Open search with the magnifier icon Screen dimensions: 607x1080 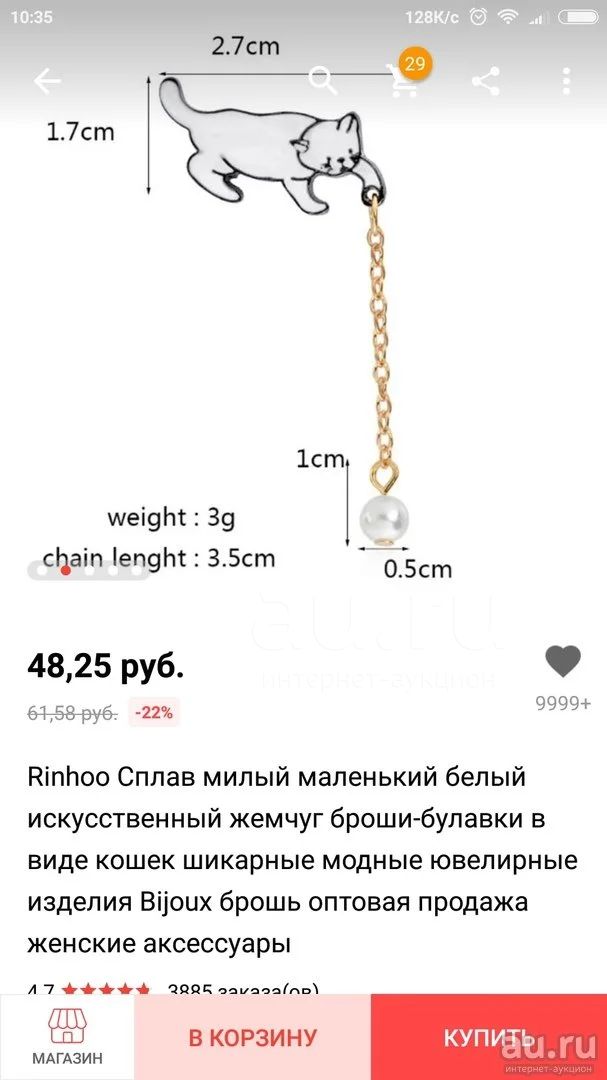[x=322, y=81]
